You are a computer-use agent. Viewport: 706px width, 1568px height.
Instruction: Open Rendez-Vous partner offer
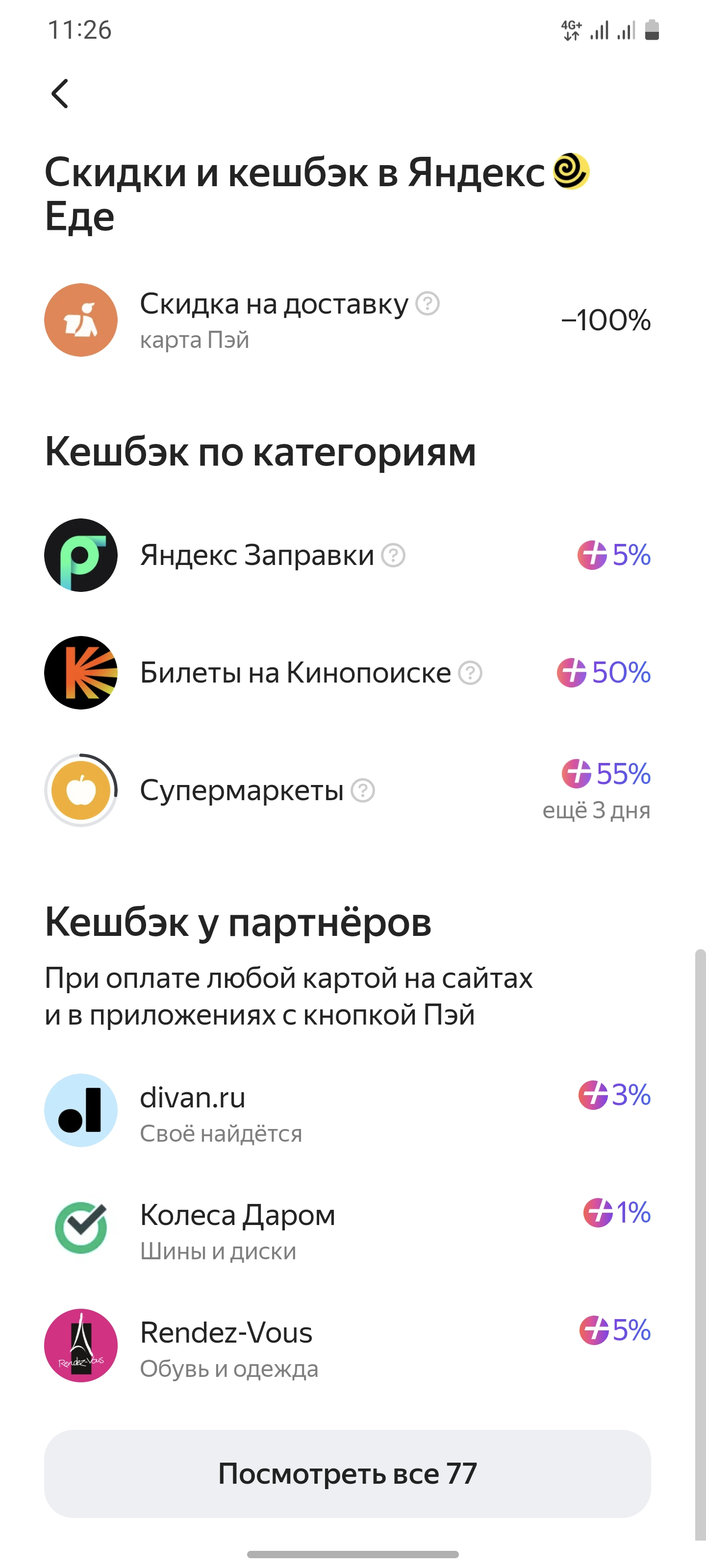(347, 1345)
